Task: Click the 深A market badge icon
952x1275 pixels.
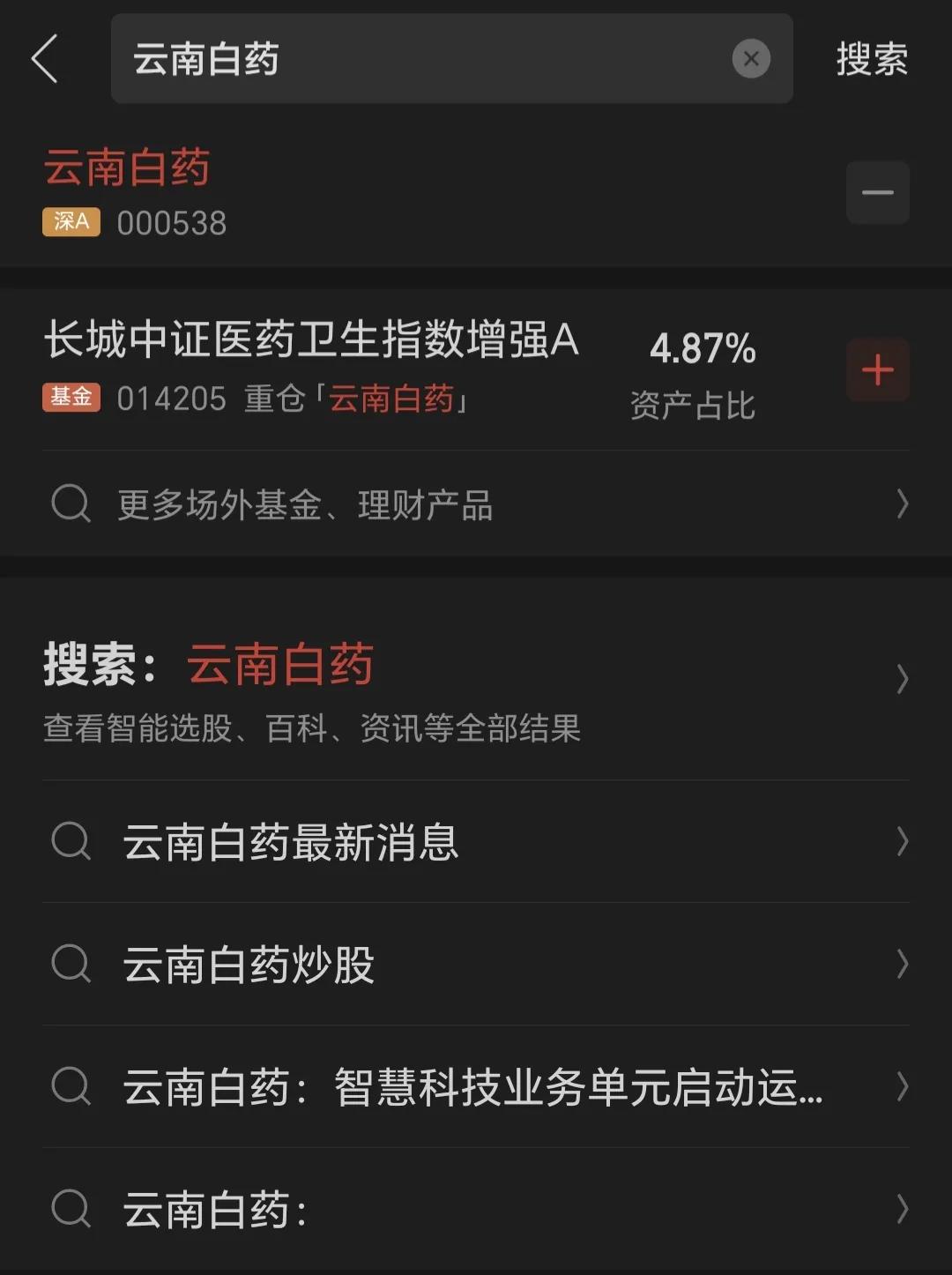Action: (x=71, y=221)
